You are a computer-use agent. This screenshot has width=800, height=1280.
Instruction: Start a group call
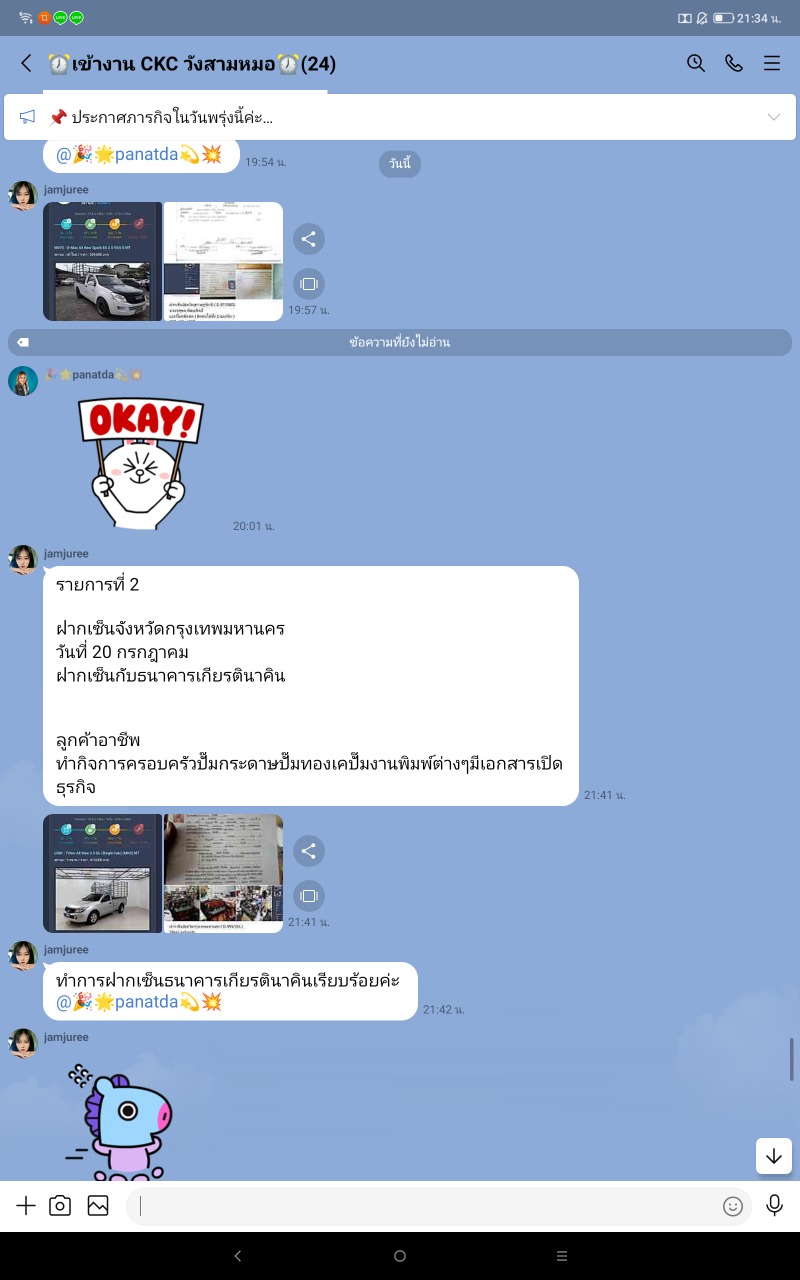pyautogui.click(x=734, y=63)
